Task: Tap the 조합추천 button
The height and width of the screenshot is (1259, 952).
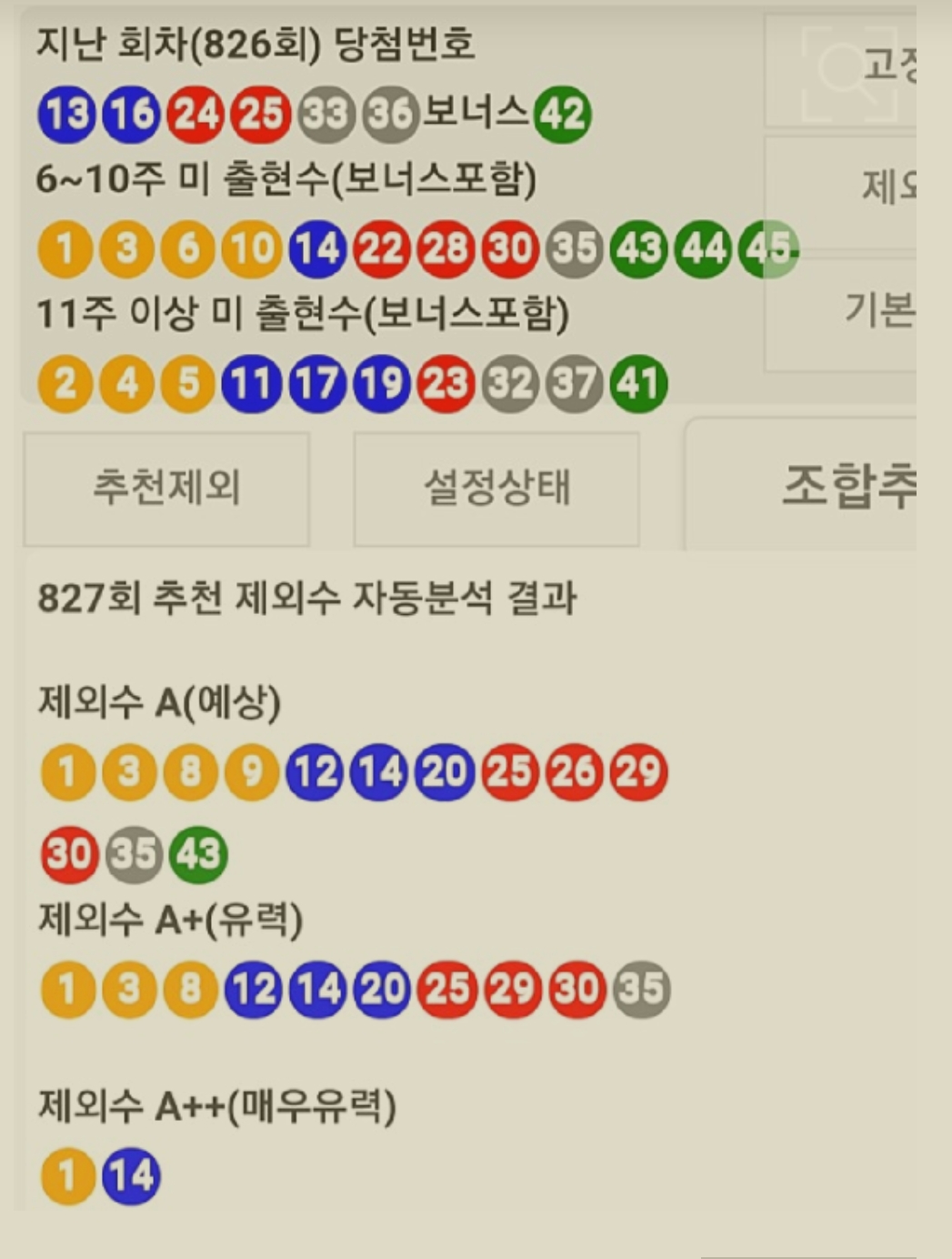Action: (x=818, y=485)
